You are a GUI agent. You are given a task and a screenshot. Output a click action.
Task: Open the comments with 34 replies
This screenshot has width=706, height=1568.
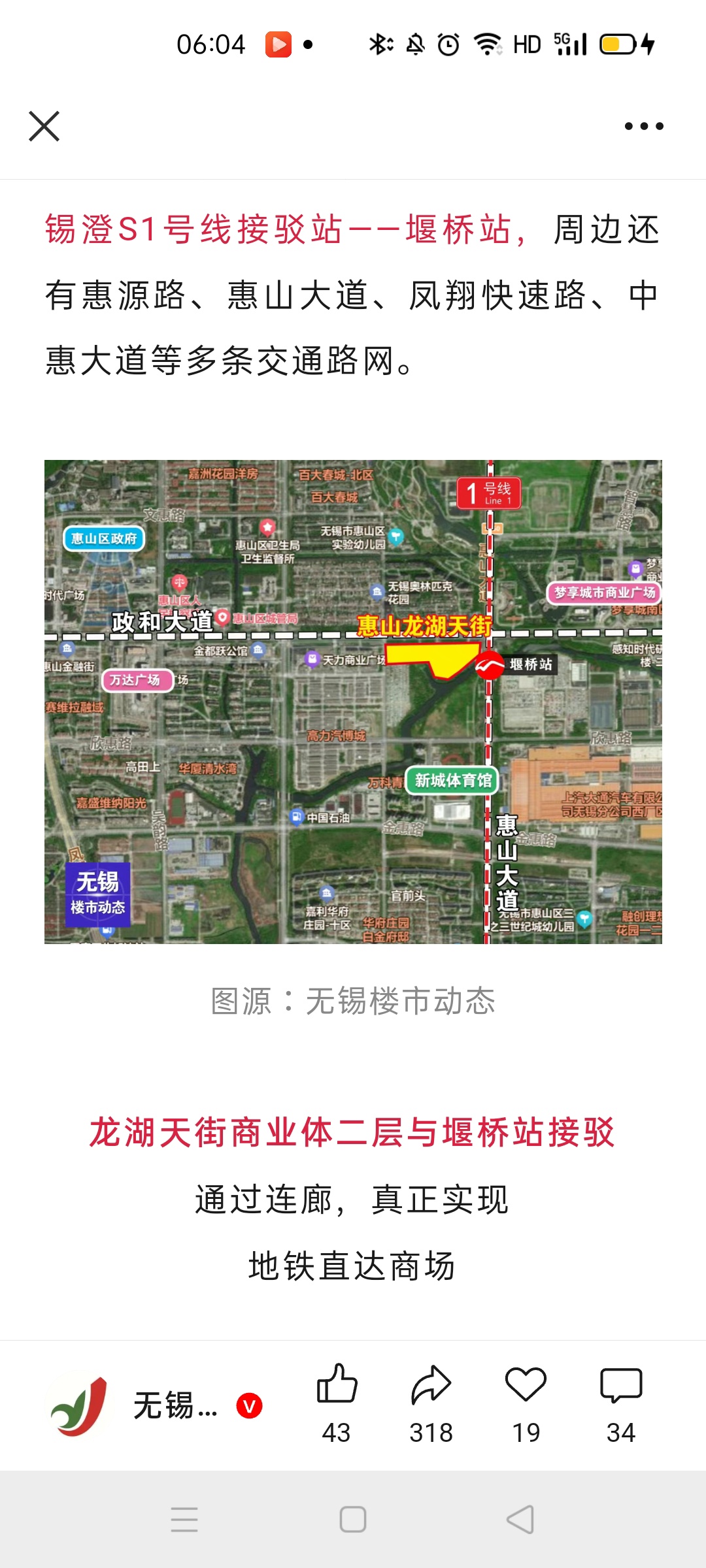(x=621, y=1385)
